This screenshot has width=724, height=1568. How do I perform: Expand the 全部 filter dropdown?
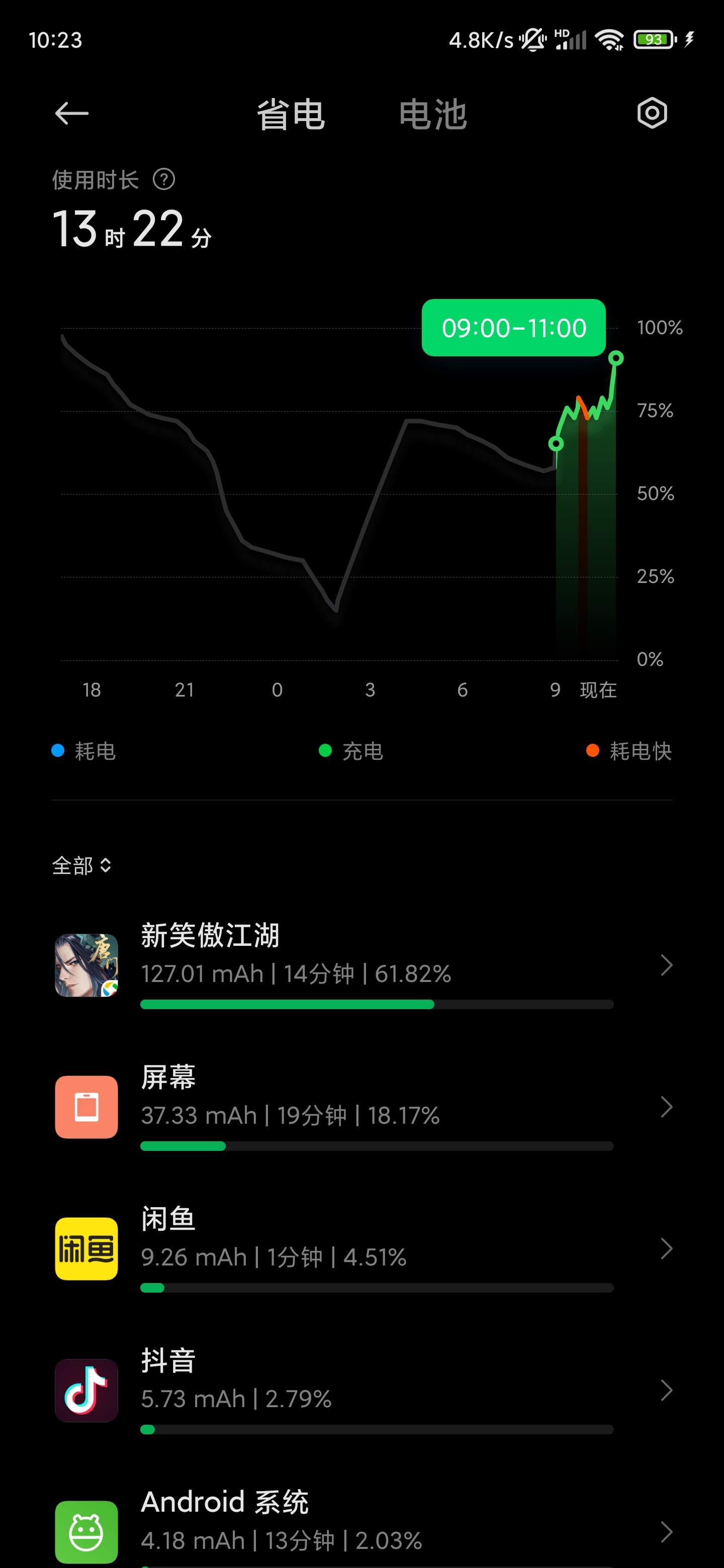[x=81, y=865]
